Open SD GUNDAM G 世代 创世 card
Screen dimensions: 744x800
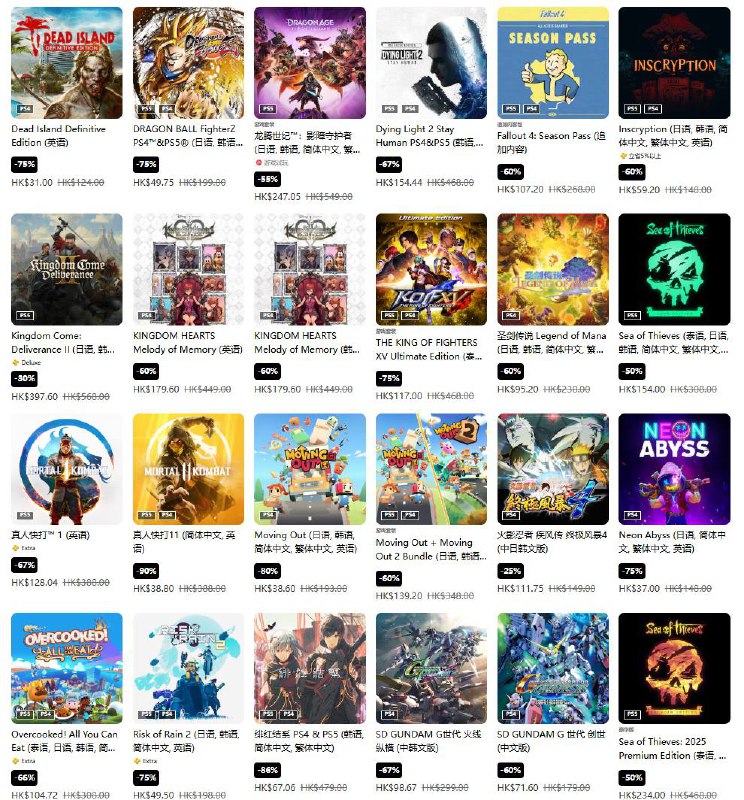pos(552,668)
